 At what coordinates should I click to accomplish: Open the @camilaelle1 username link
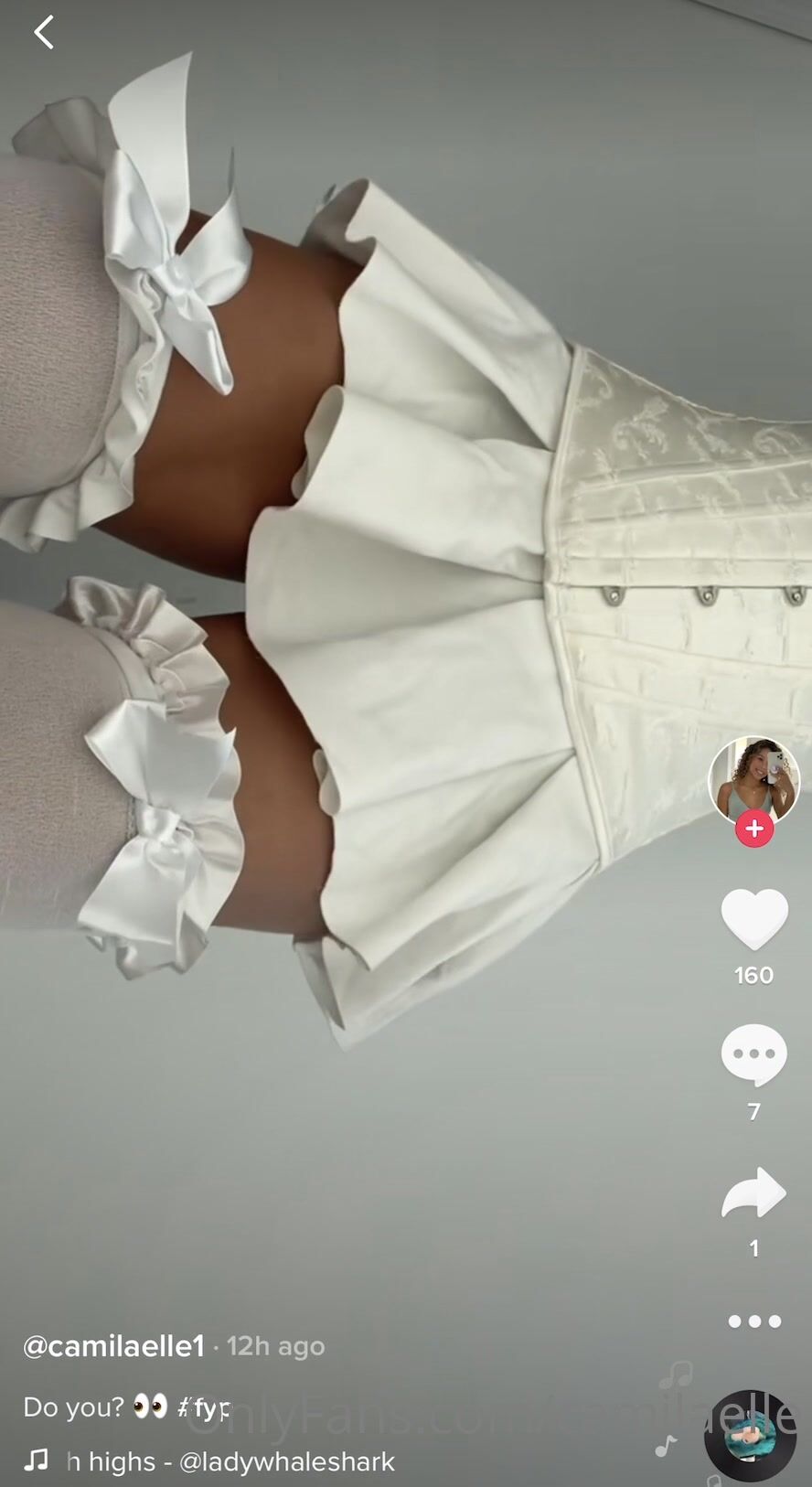[113, 1346]
